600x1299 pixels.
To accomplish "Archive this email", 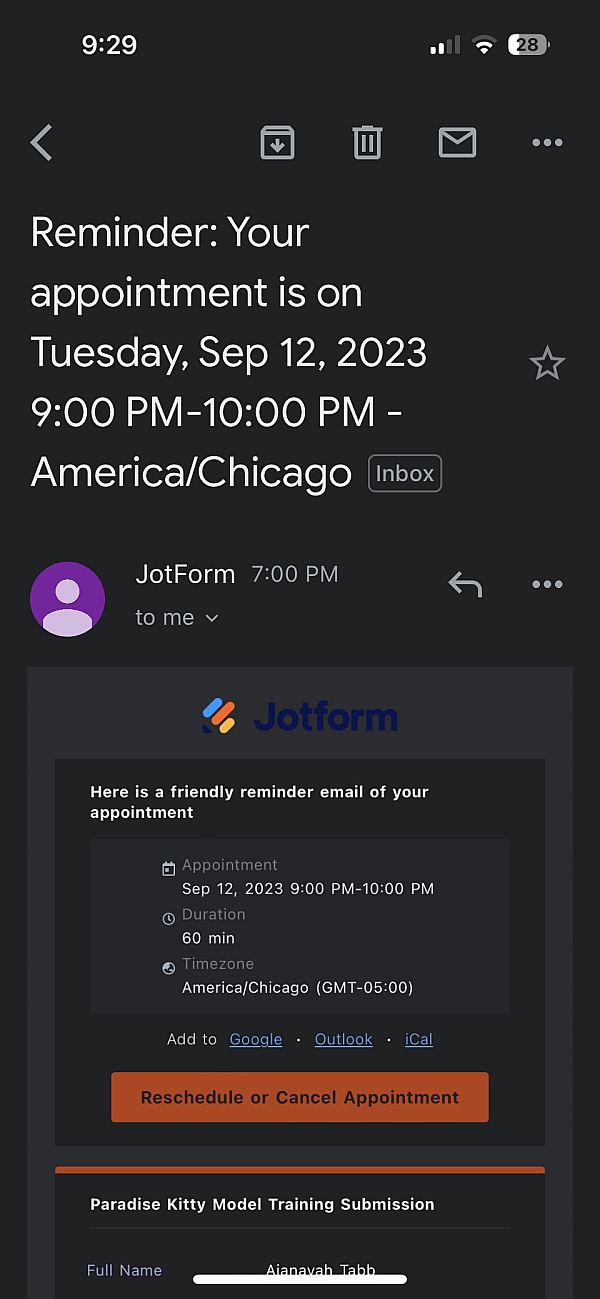I will [277, 143].
